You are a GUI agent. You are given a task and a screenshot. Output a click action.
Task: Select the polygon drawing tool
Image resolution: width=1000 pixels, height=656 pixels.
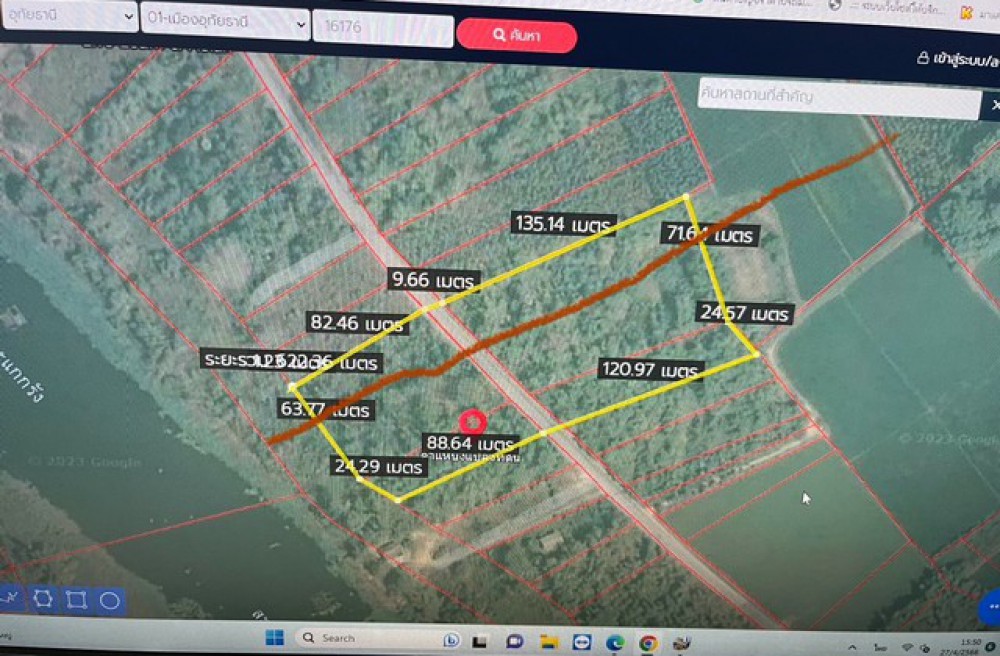point(43,598)
